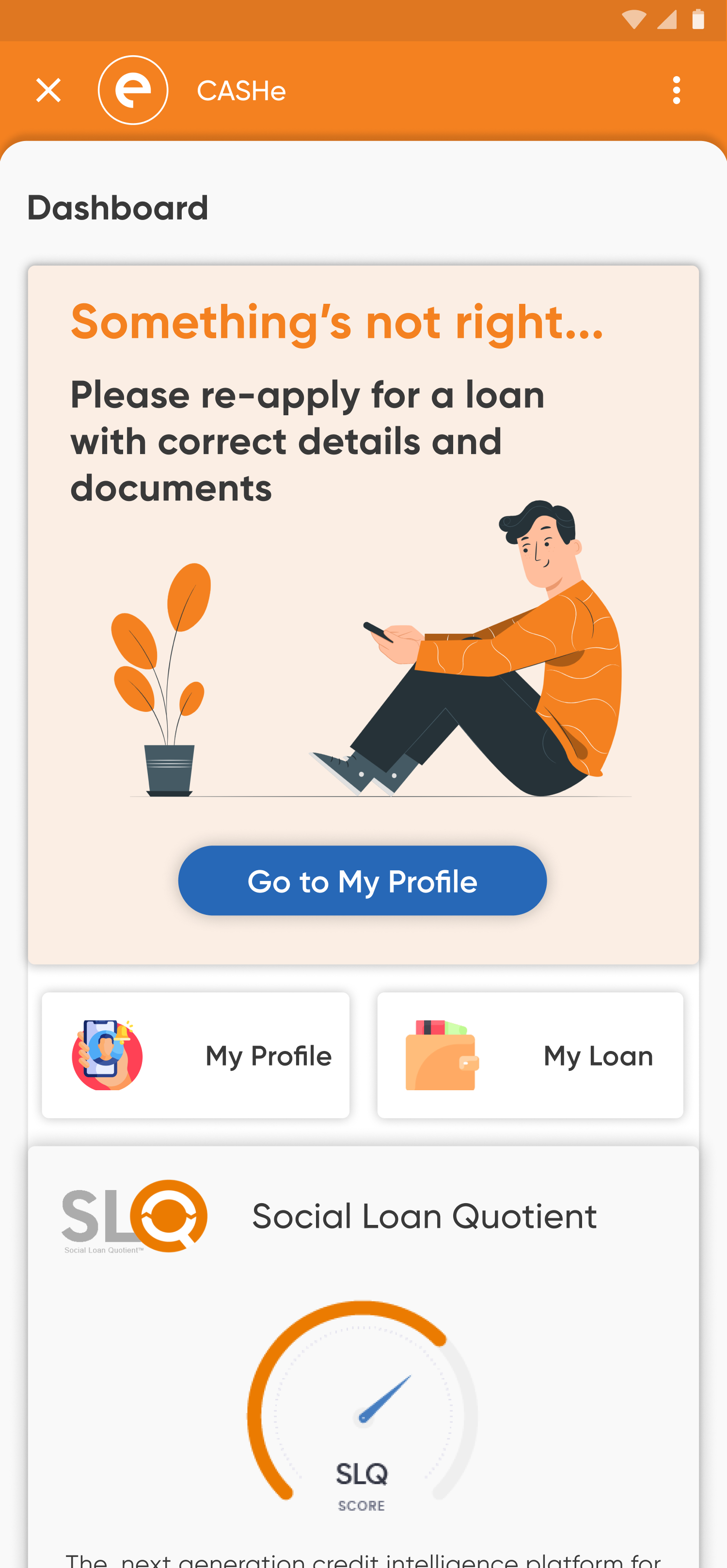Screen dimensions: 727x1568
Task: Close the CASHe window
Action: click(49, 91)
